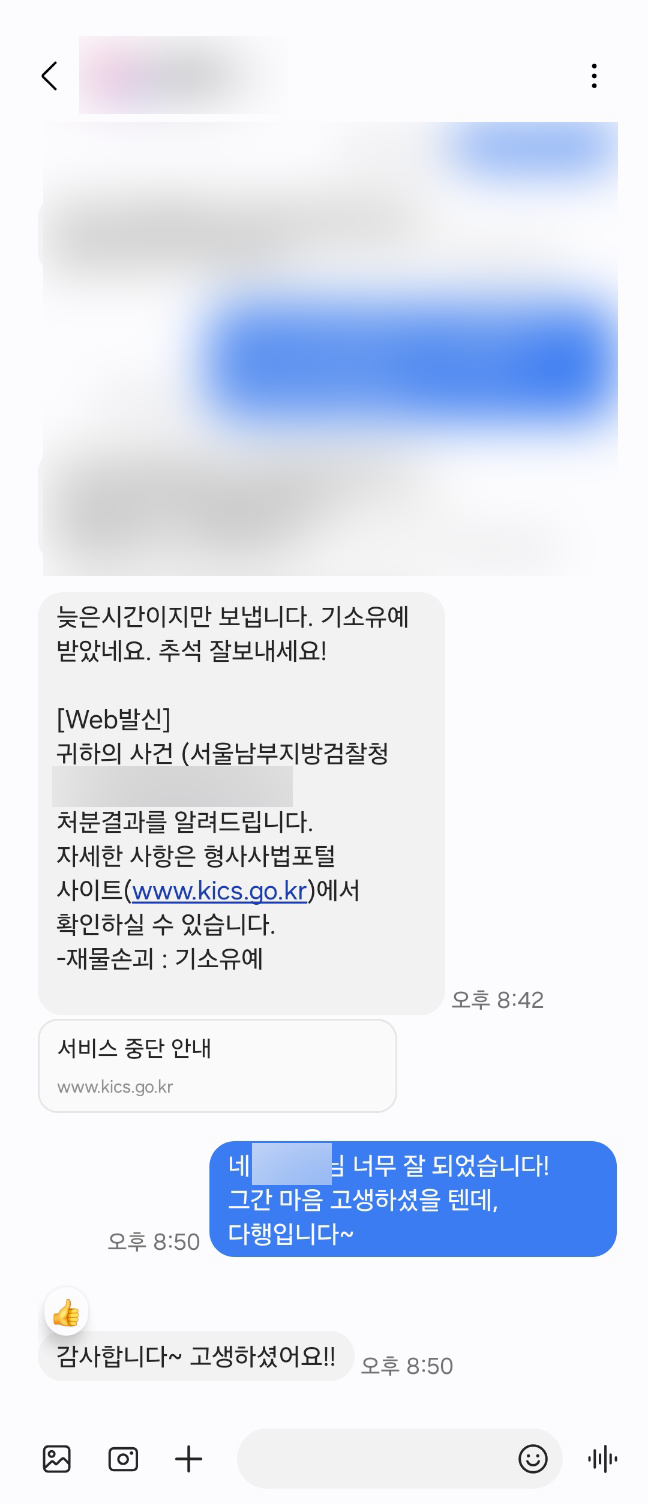
Task: Open the three-dot overflow menu
Action: point(594,76)
